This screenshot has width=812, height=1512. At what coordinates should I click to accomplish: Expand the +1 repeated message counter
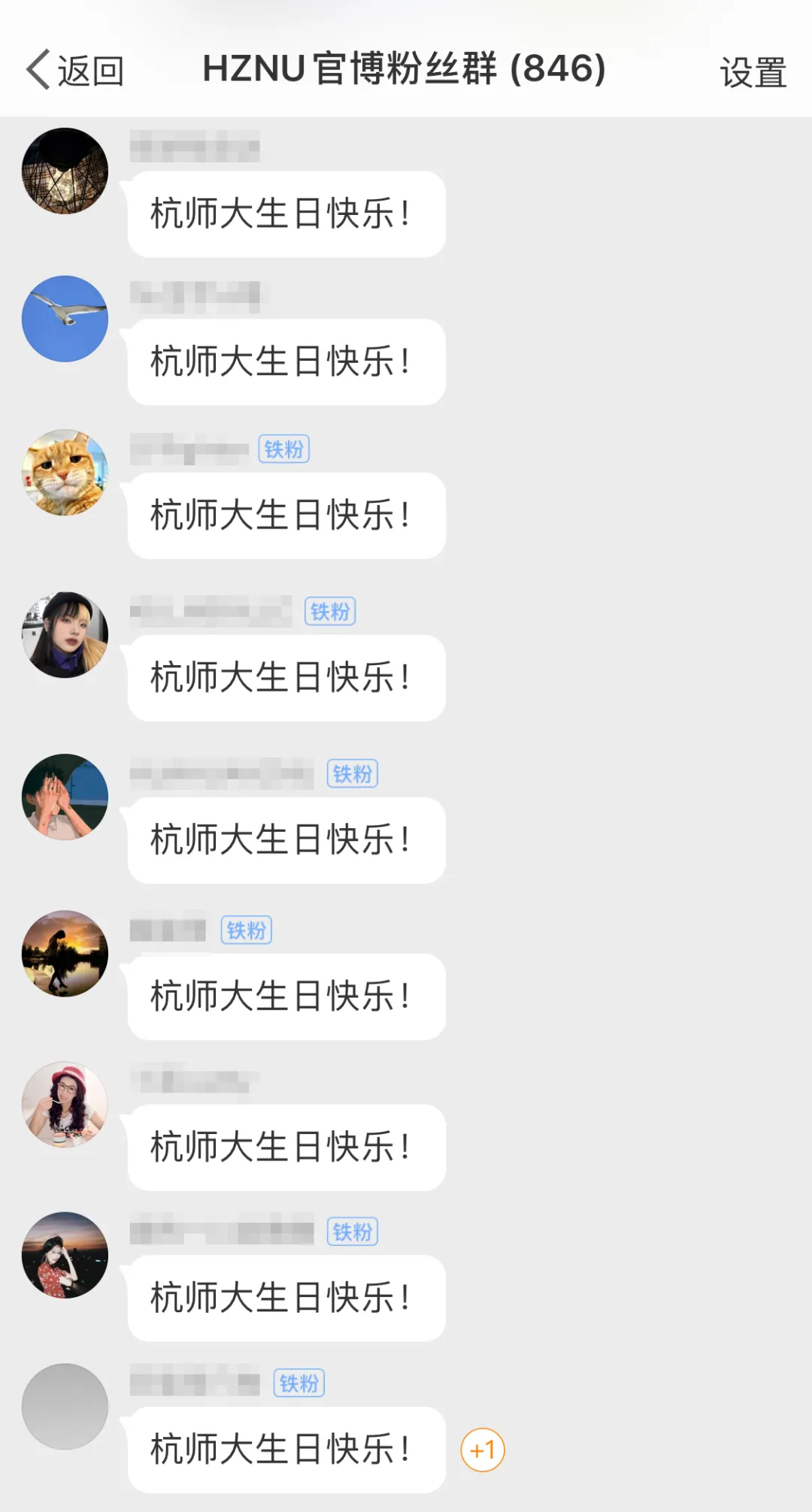tap(484, 1451)
